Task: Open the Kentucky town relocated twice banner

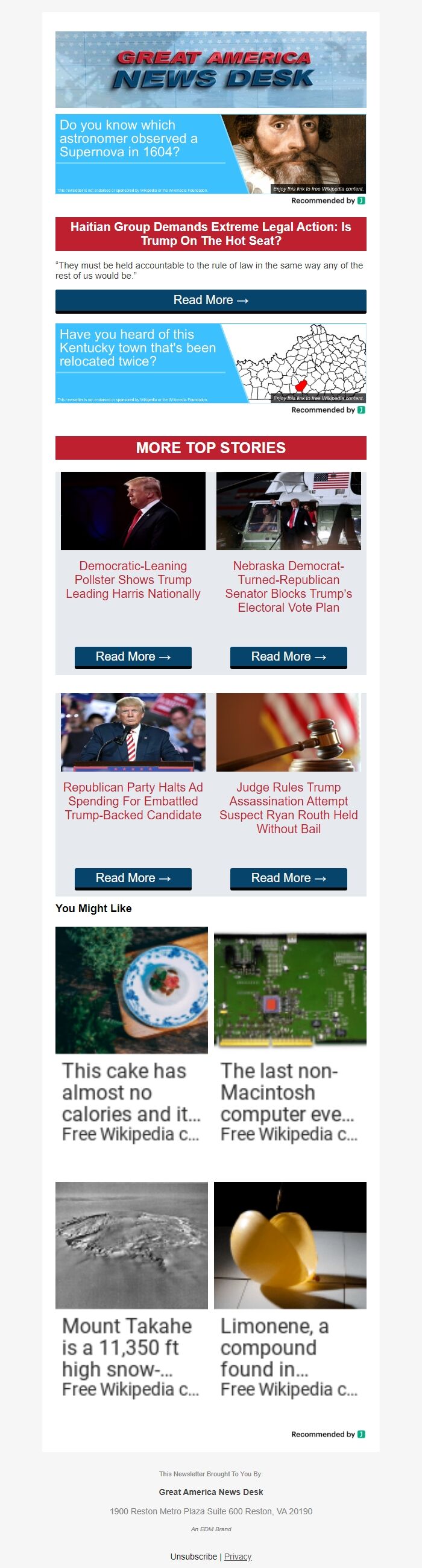Action: coord(210,363)
